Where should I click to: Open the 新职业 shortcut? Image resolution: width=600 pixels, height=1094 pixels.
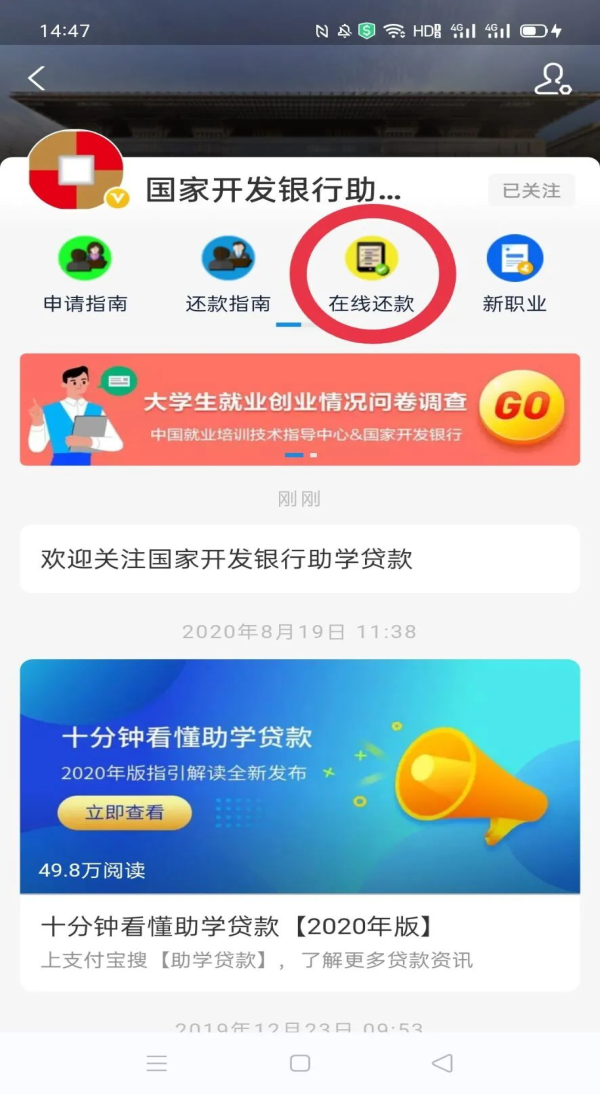(x=514, y=275)
